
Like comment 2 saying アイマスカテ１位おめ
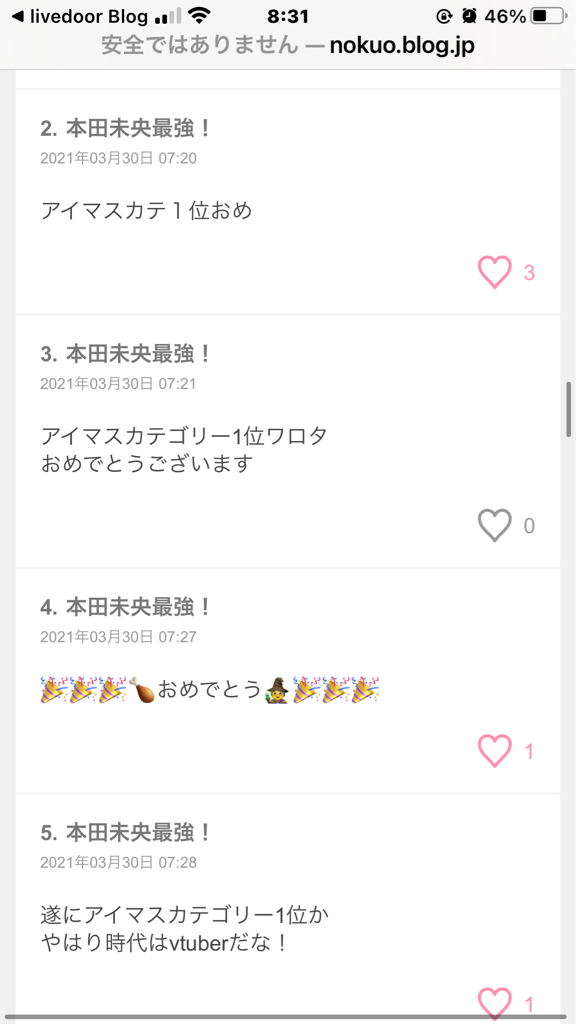coord(494,272)
